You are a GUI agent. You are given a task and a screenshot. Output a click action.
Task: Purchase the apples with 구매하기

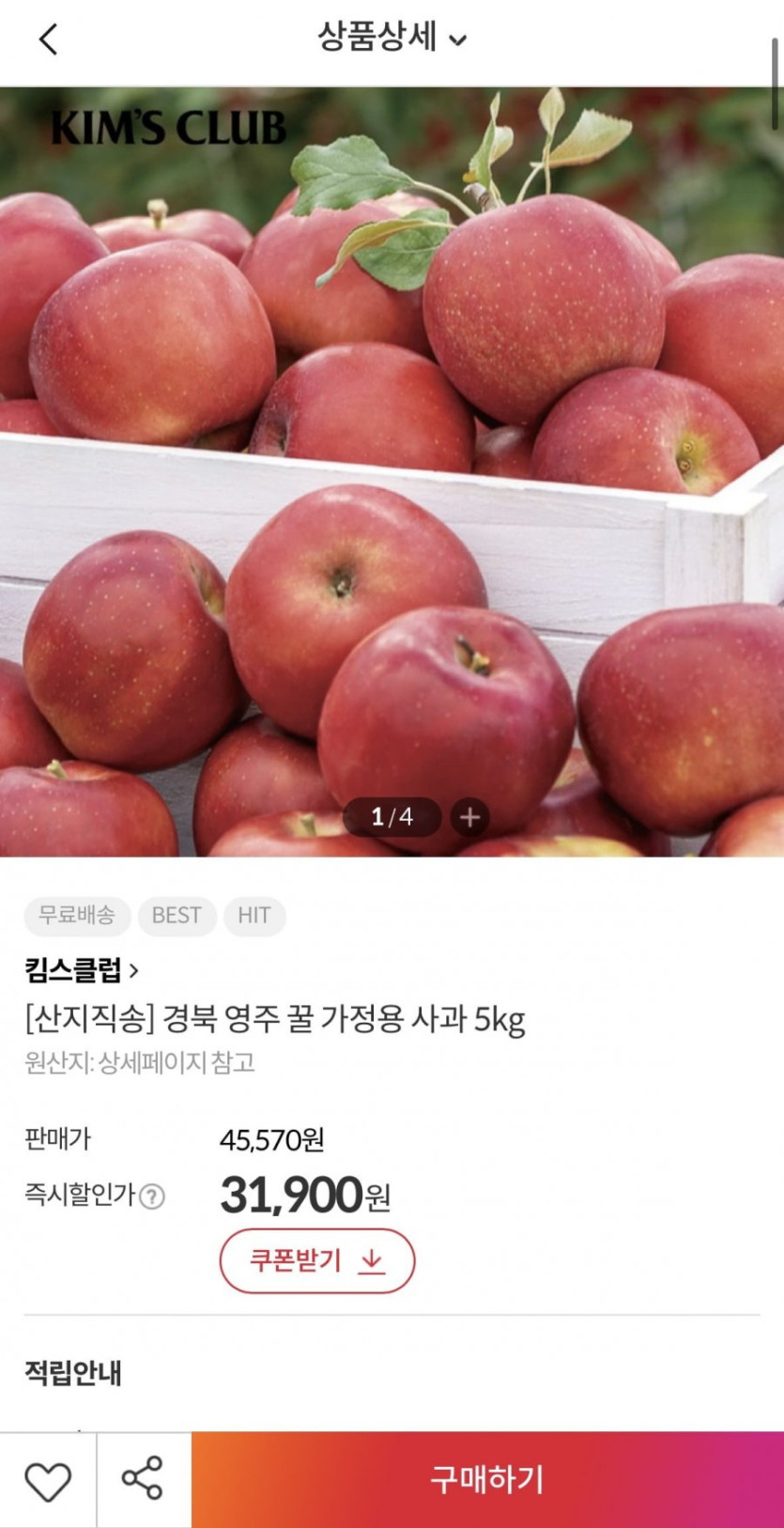(487, 1480)
